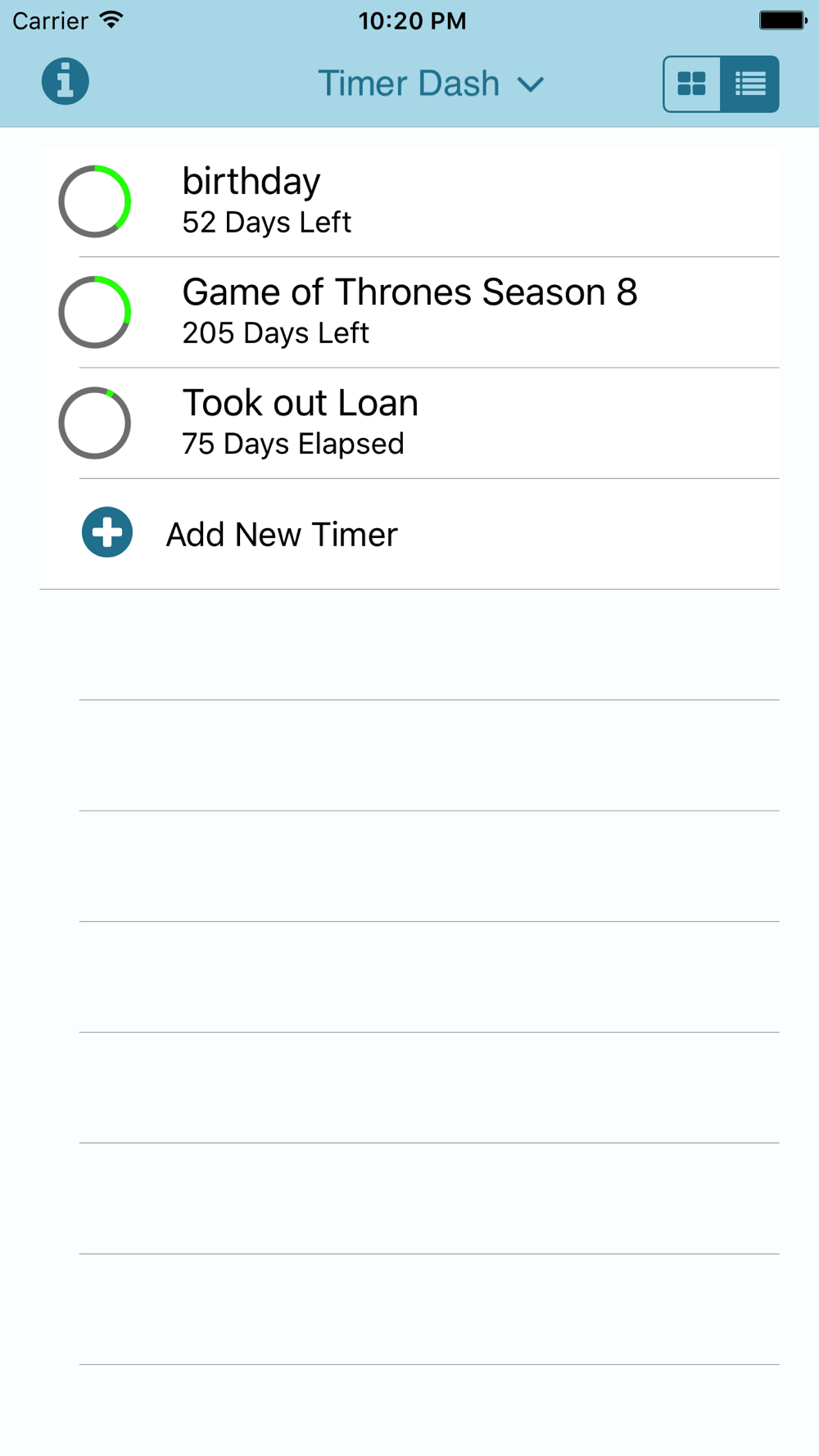The image size is (819, 1456).
Task: Switch to list view
Action: [x=749, y=84]
